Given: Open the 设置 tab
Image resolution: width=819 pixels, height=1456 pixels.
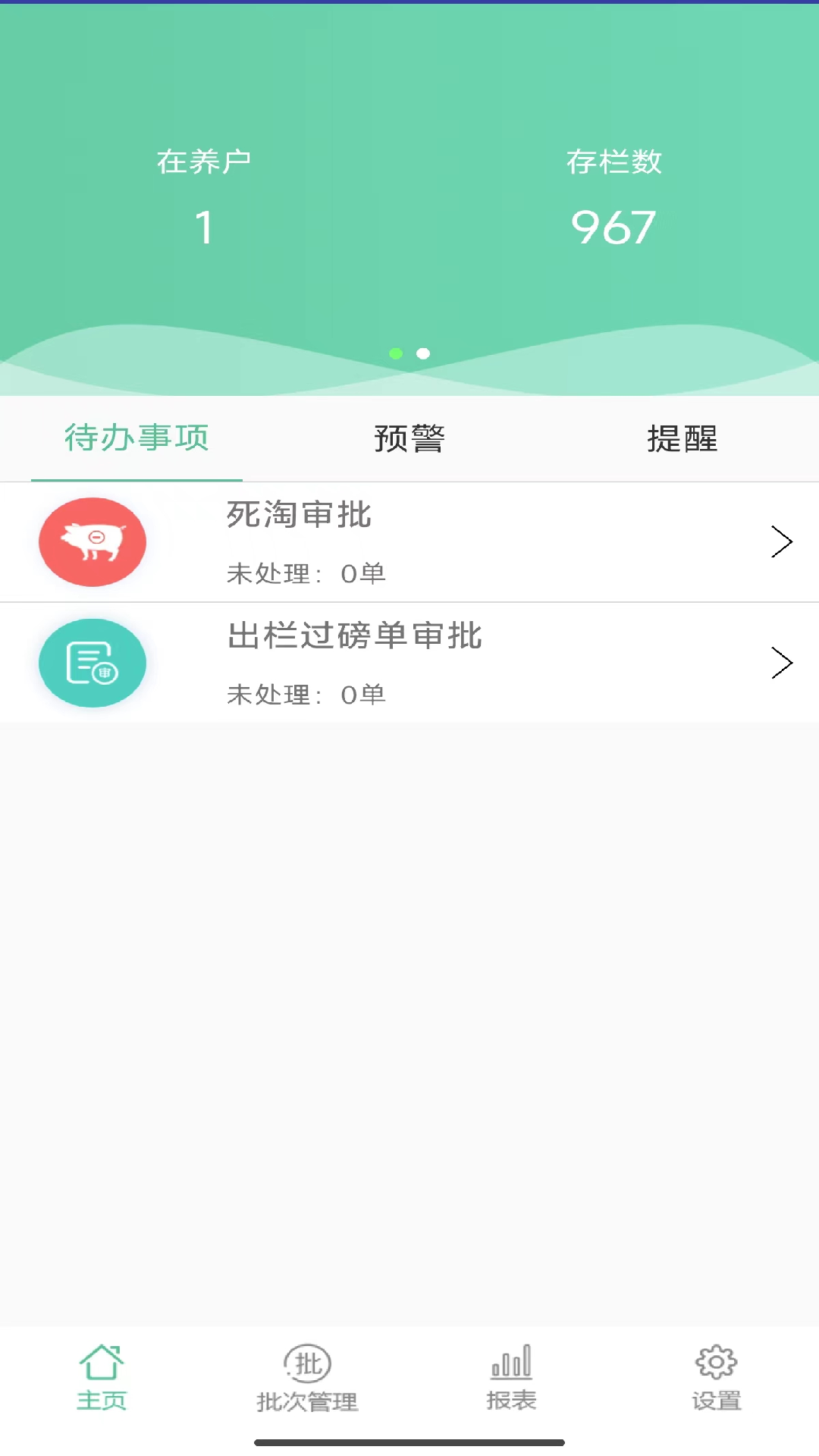Looking at the screenshot, I should click(717, 1377).
